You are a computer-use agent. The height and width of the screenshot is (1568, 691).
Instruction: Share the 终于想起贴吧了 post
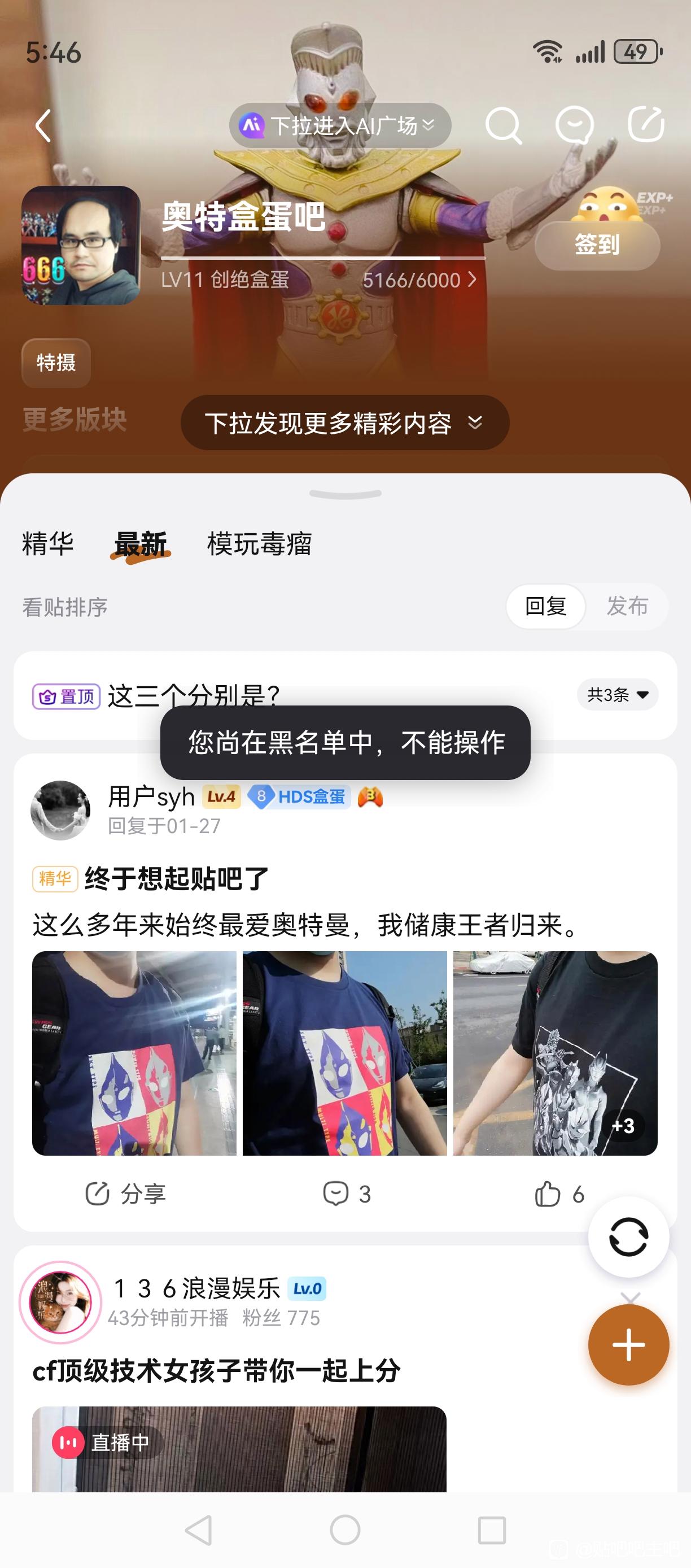[126, 1194]
